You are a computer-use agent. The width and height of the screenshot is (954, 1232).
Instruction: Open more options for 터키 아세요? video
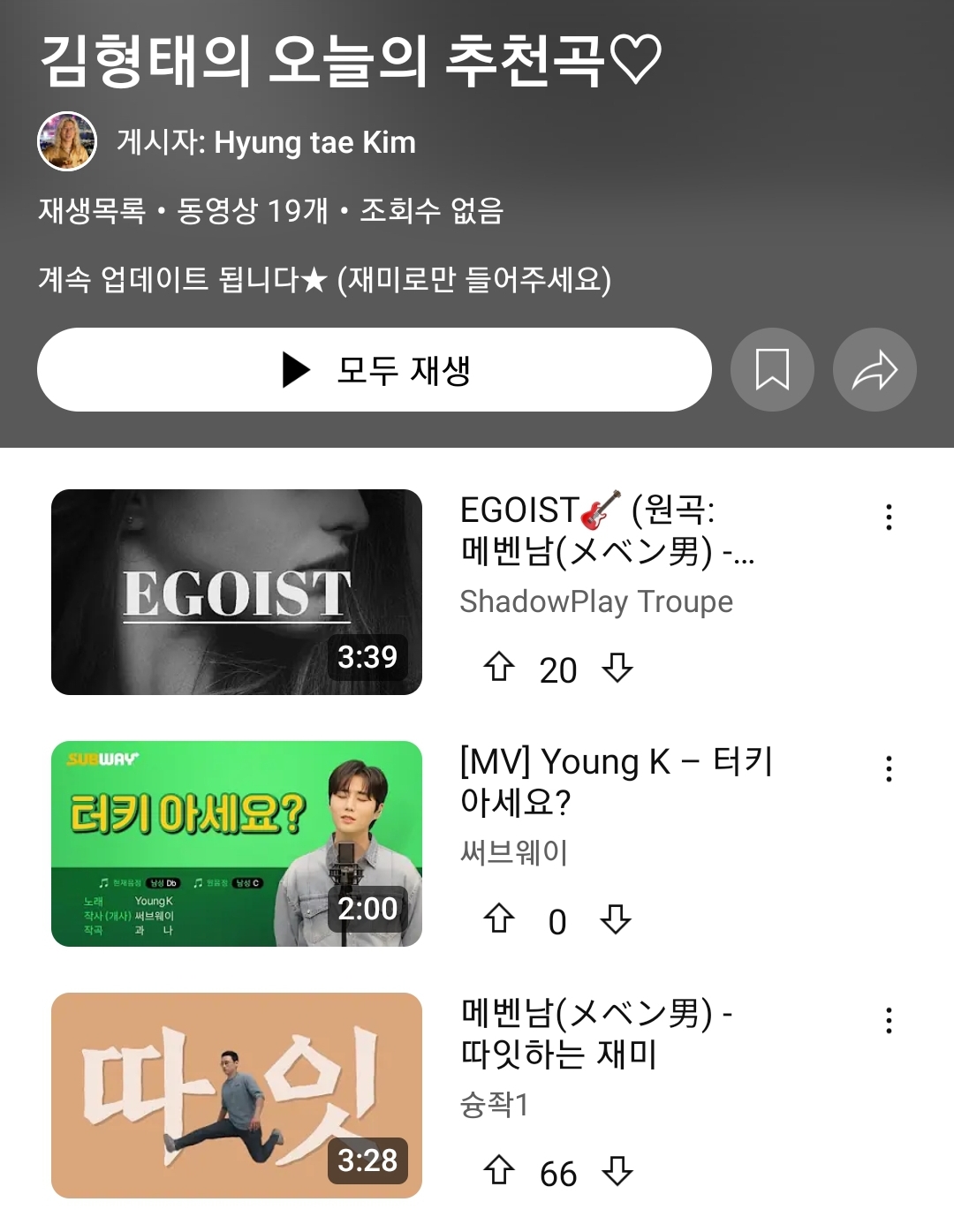tap(889, 769)
